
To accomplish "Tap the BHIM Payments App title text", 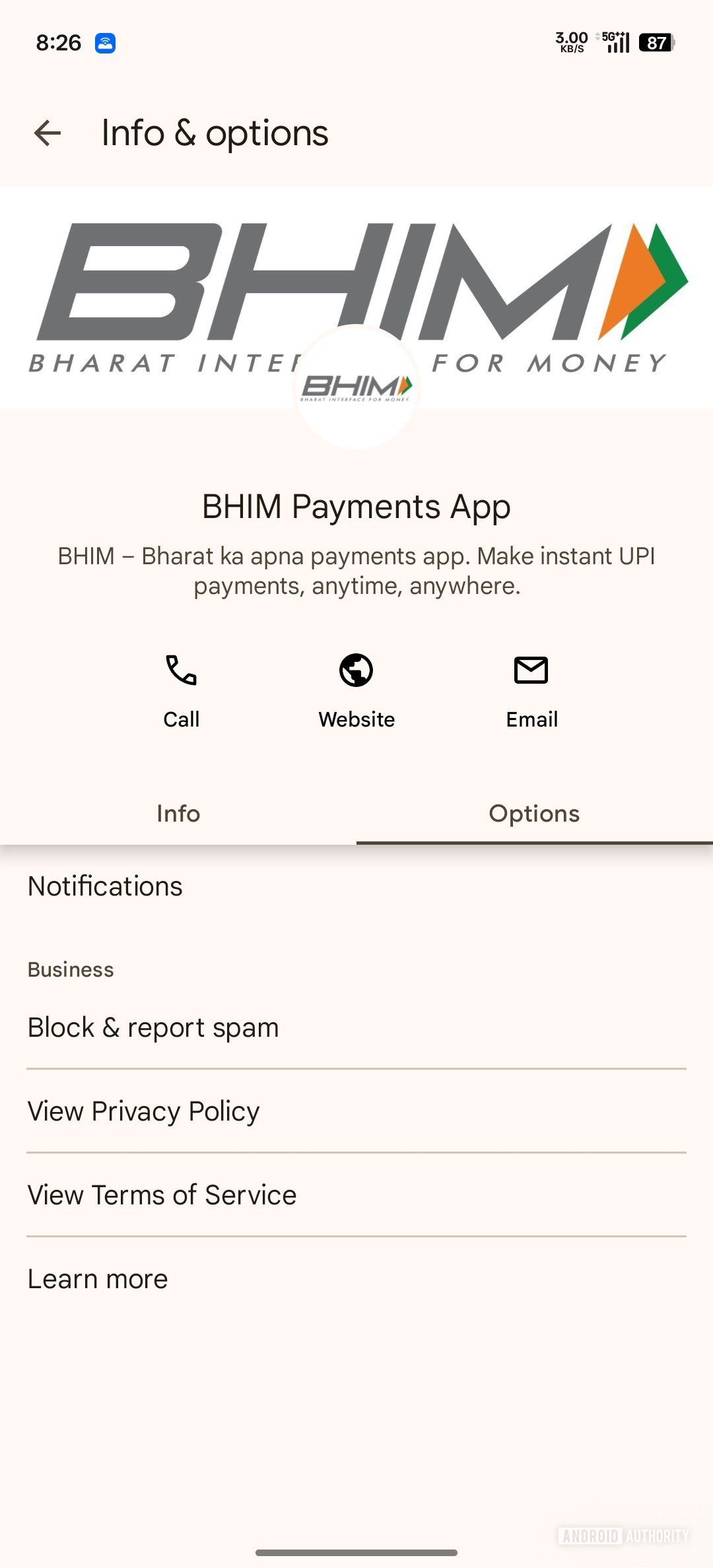I will pos(356,506).
